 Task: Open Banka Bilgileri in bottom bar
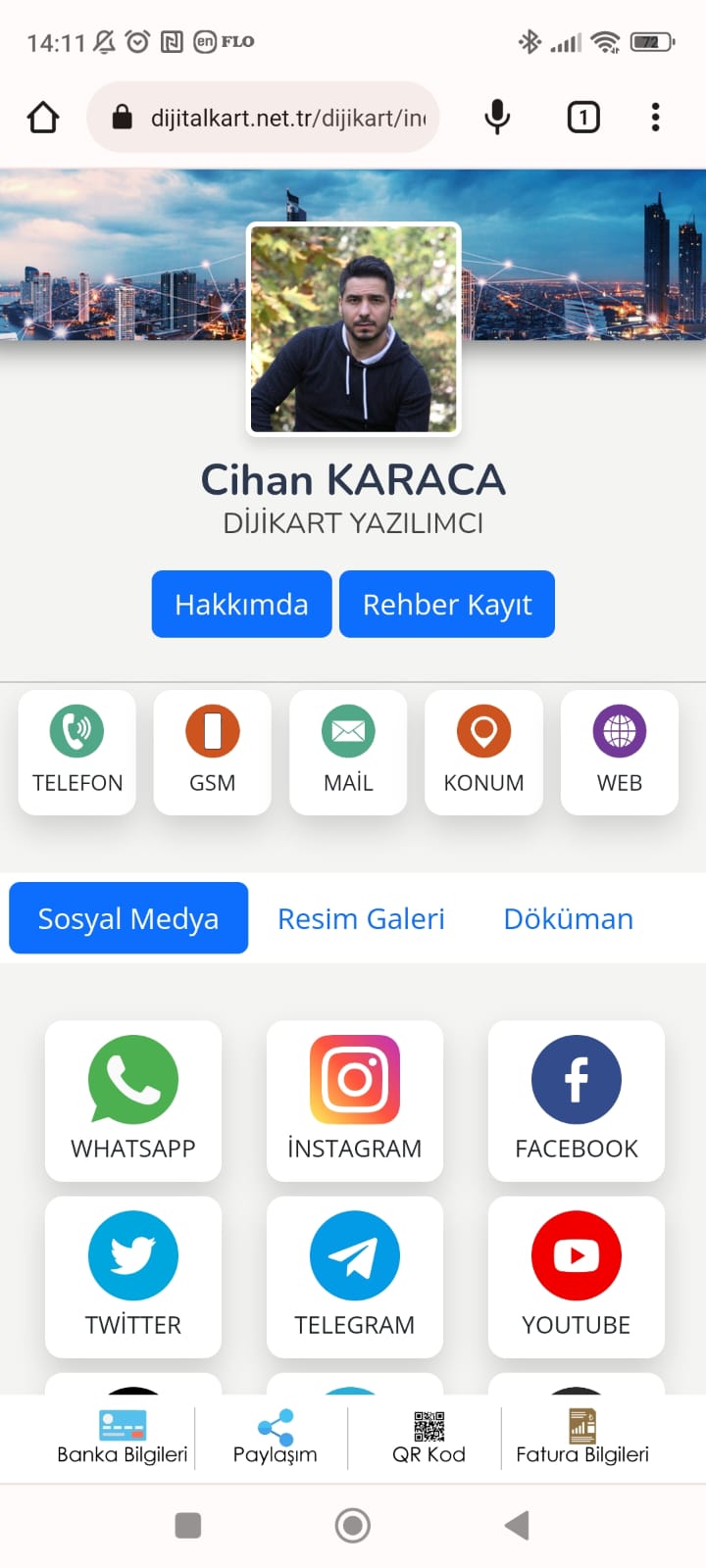pyautogui.click(x=123, y=1438)
